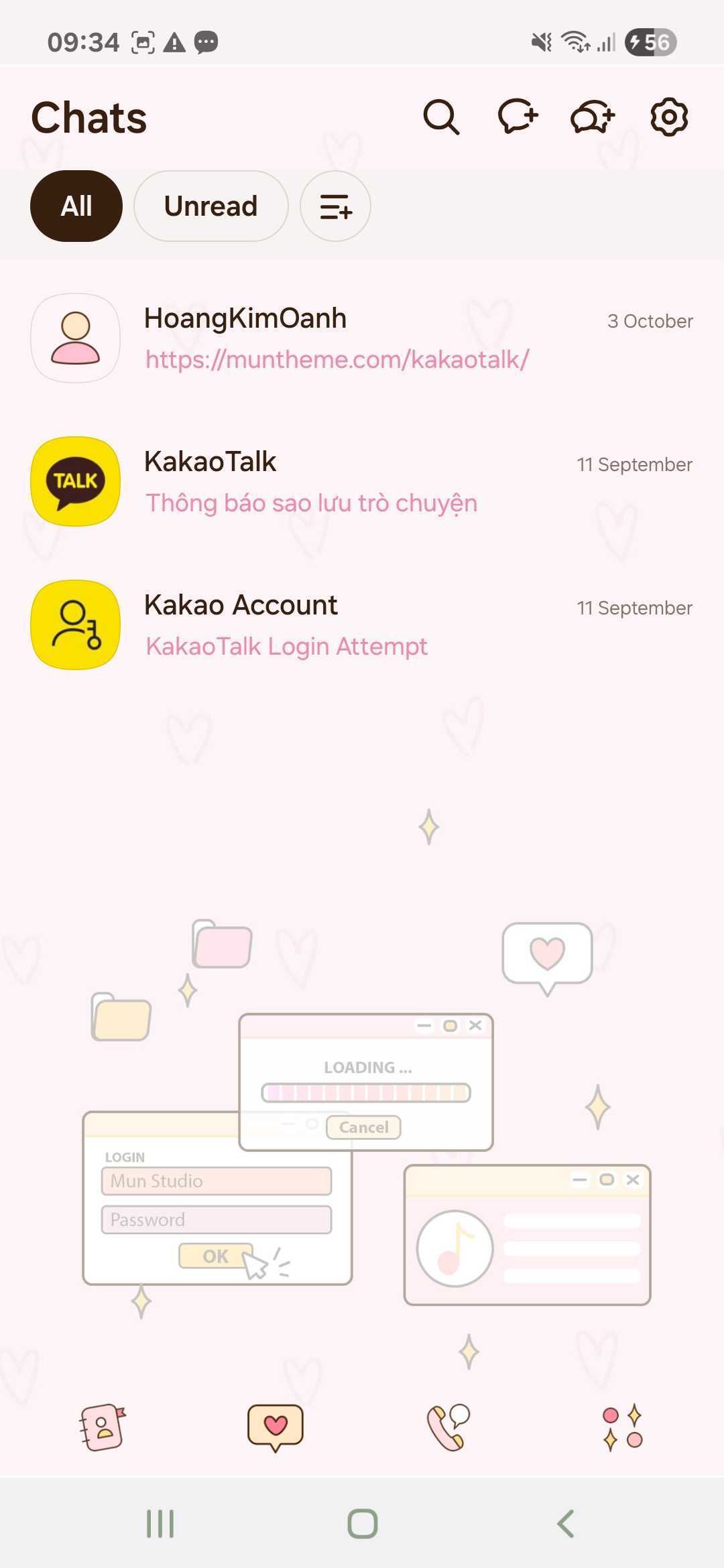Return to the home screen

[362, 1524]
